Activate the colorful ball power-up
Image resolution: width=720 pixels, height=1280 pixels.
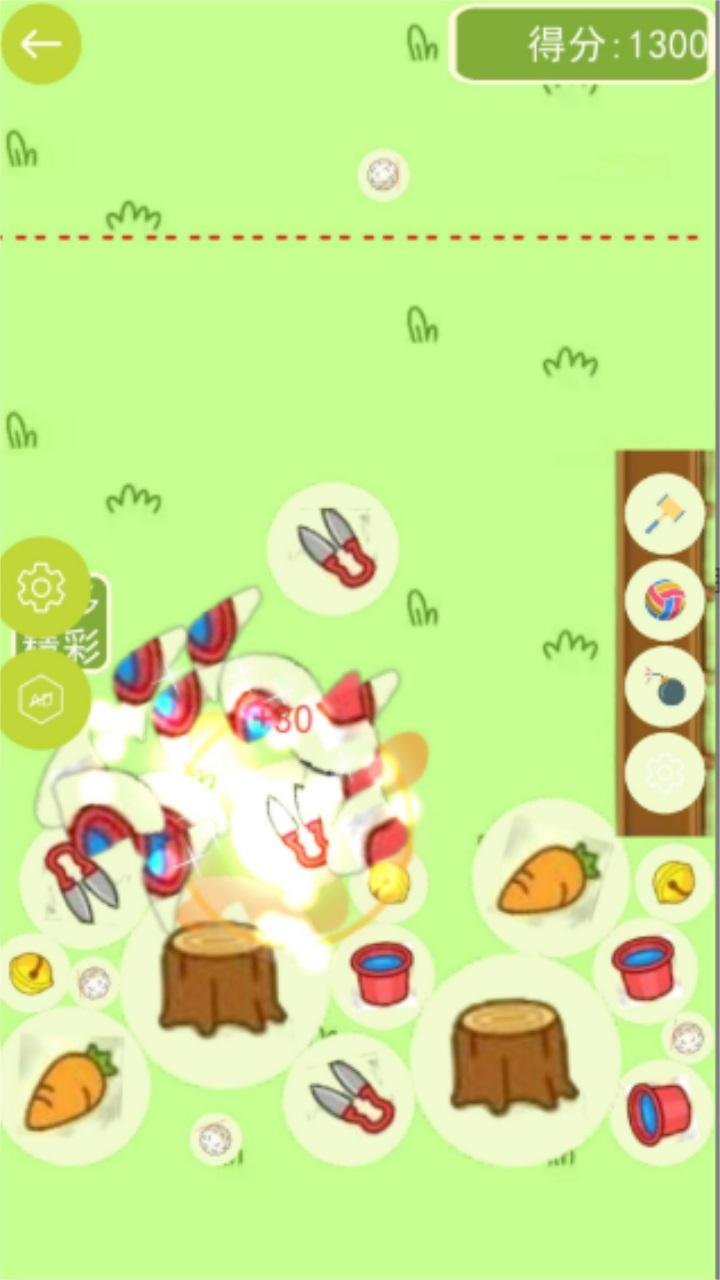coord(665,600)
